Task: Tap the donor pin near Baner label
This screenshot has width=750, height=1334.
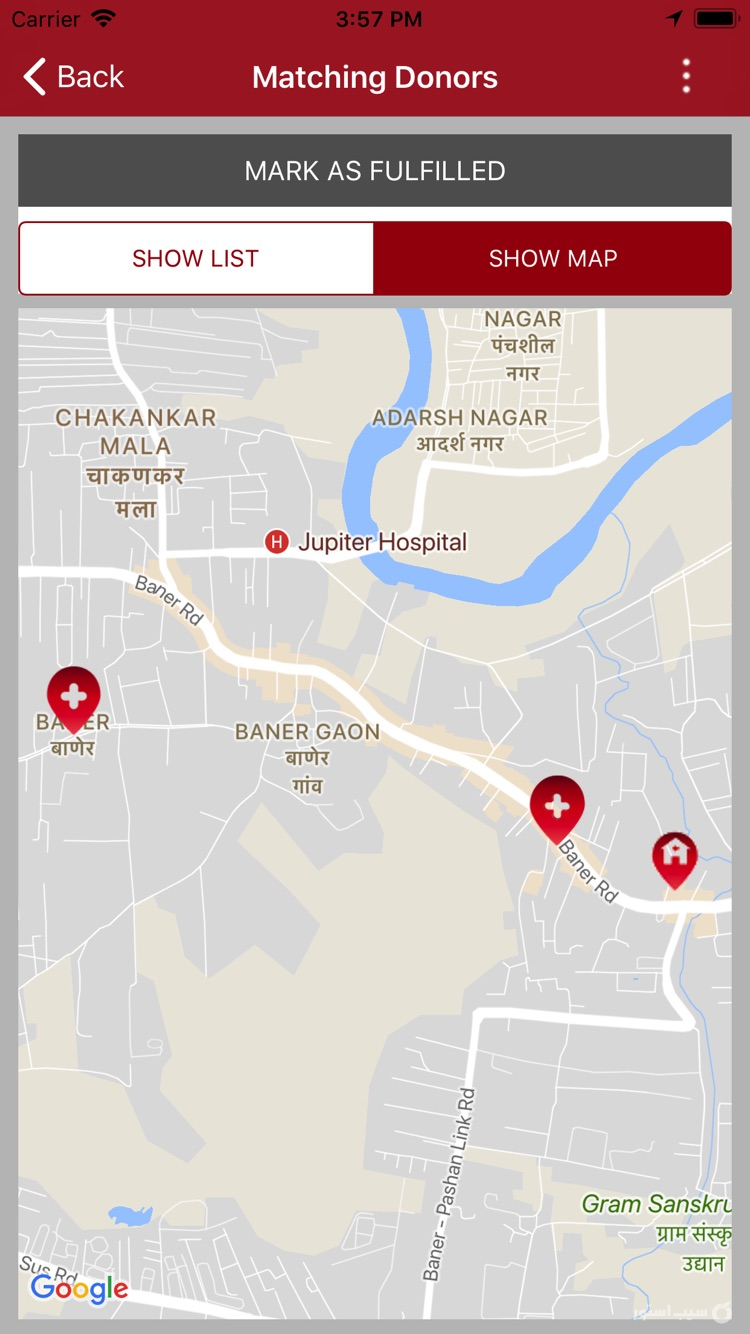Action: (74, 697)
